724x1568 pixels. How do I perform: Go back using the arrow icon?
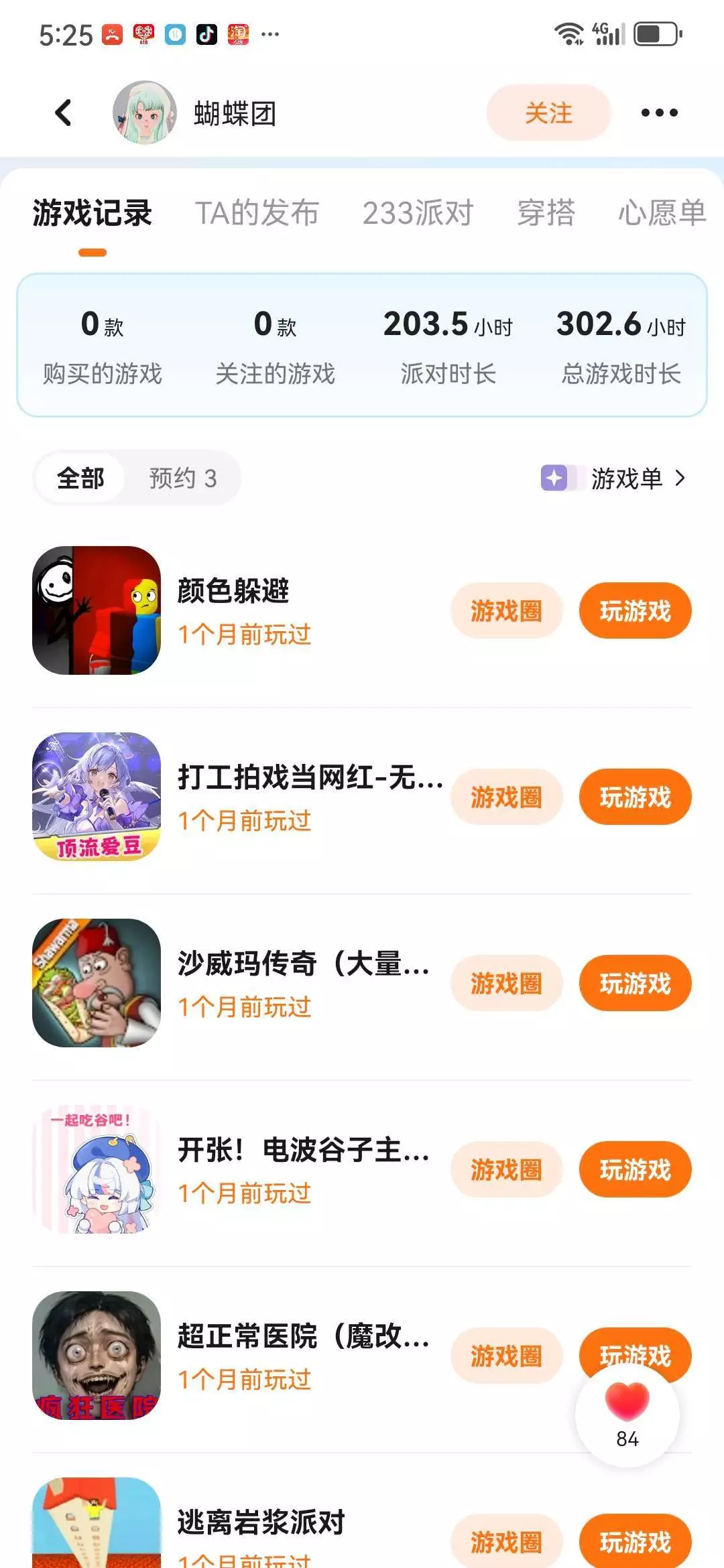(x=63, y=113)
